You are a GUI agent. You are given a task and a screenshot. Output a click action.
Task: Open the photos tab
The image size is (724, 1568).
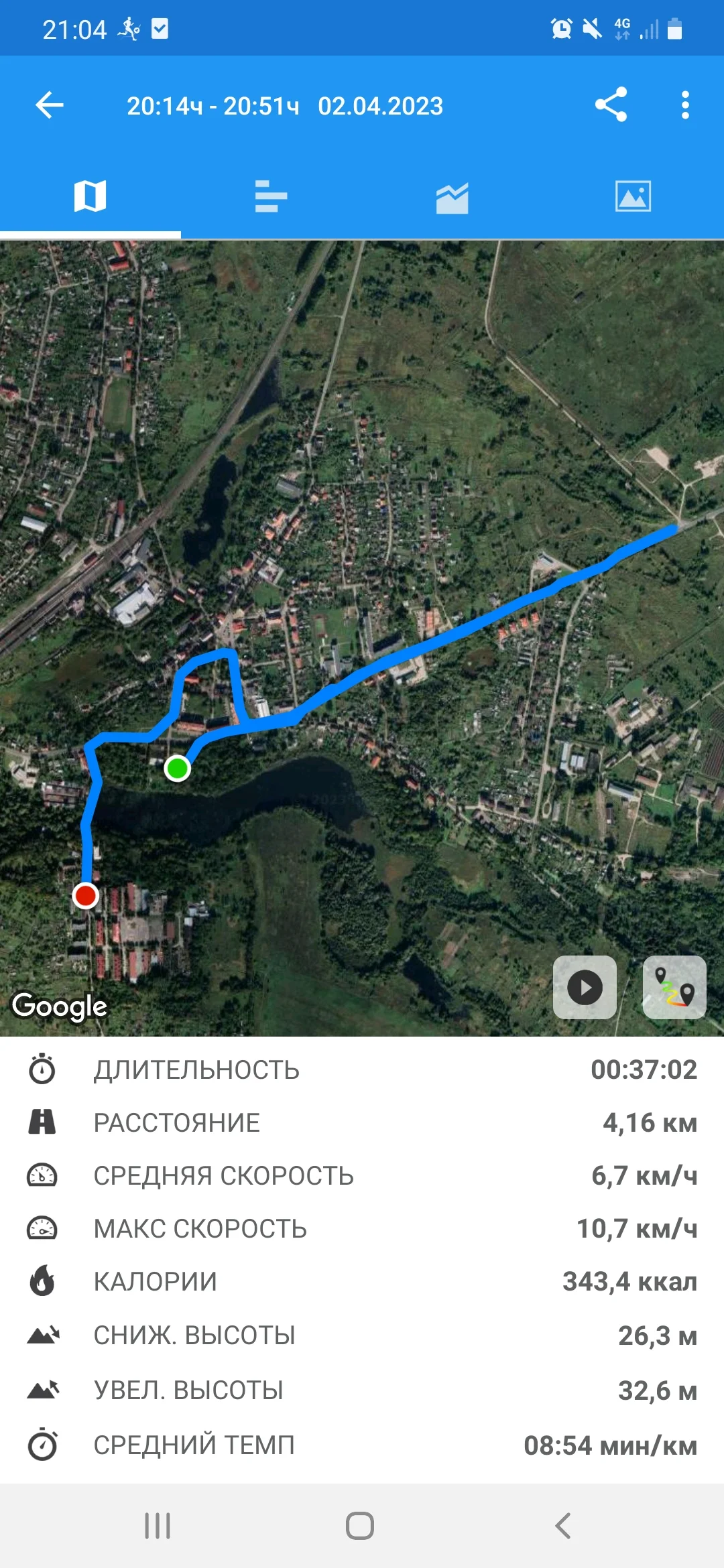click(633, 196)
